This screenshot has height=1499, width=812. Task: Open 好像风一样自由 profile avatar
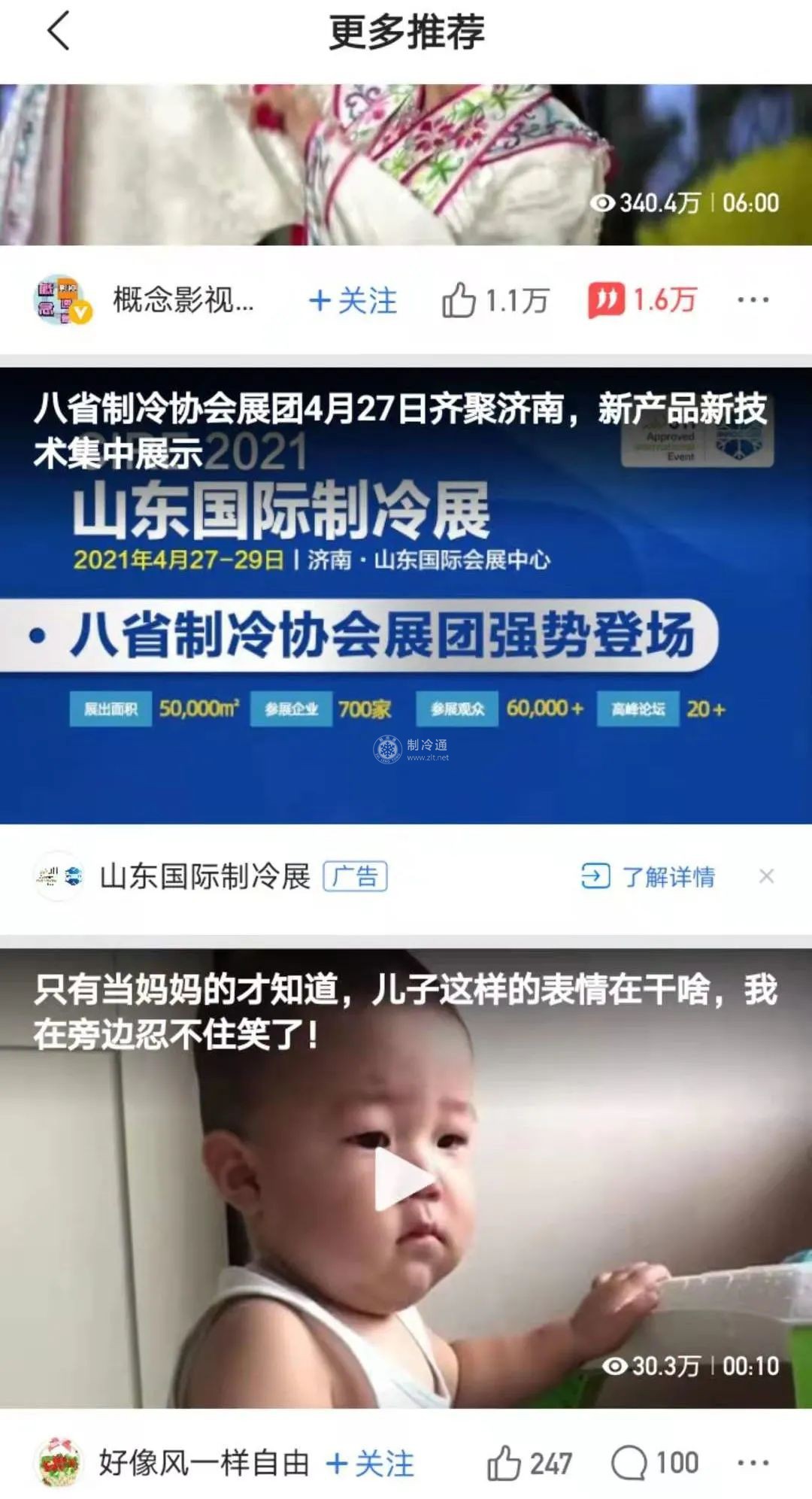tap(59, 1463)
